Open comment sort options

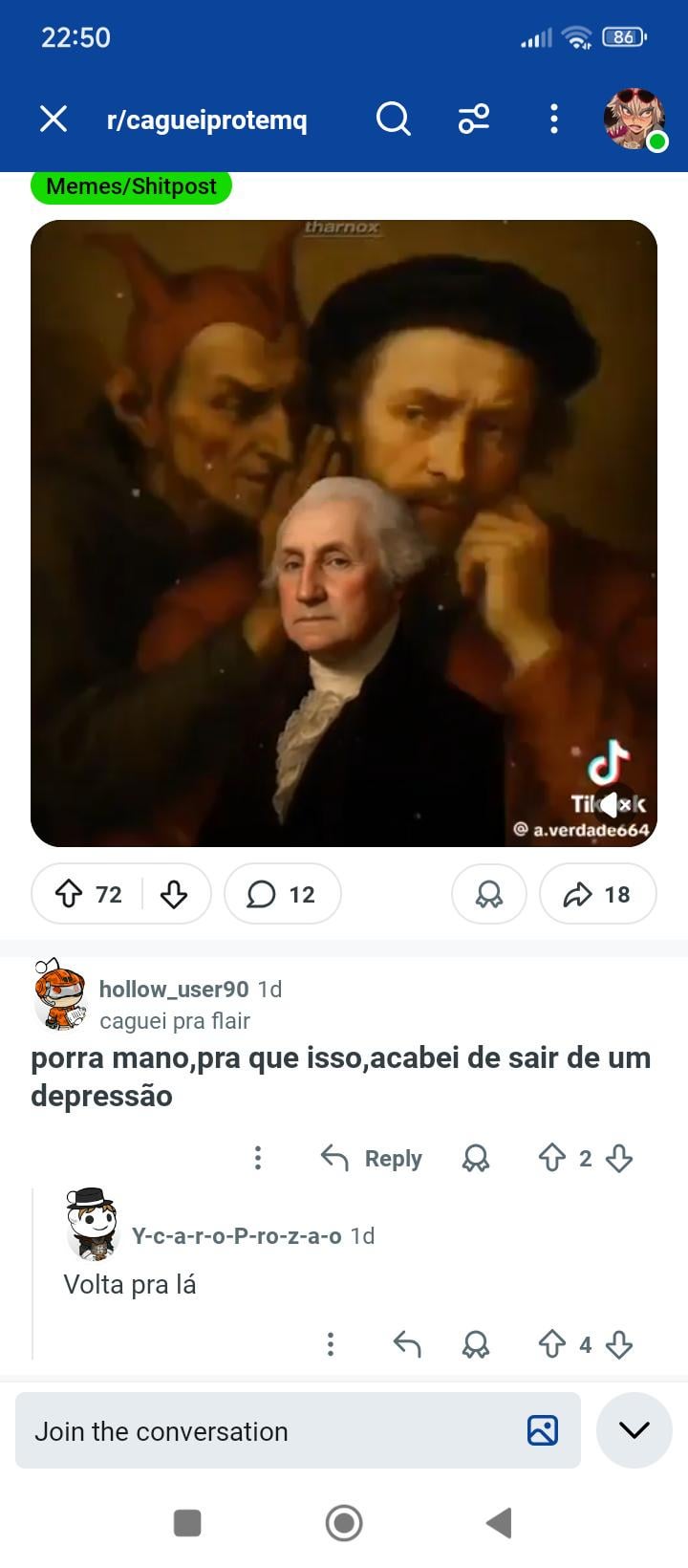pos(473,119)
